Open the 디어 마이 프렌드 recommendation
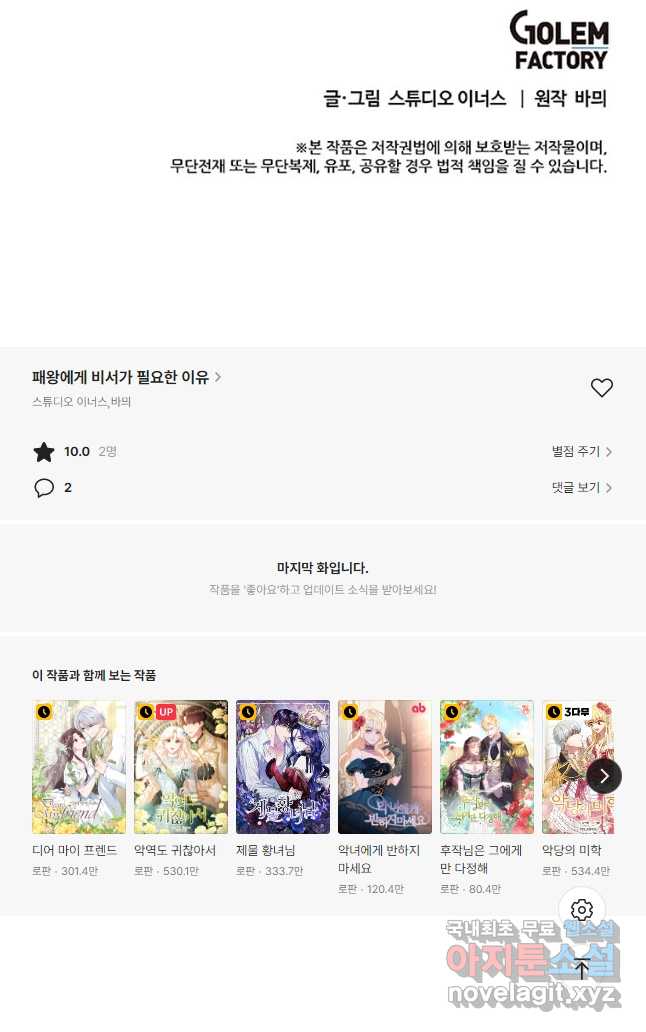Screen dimensions: 646x1032 point(79,767)
